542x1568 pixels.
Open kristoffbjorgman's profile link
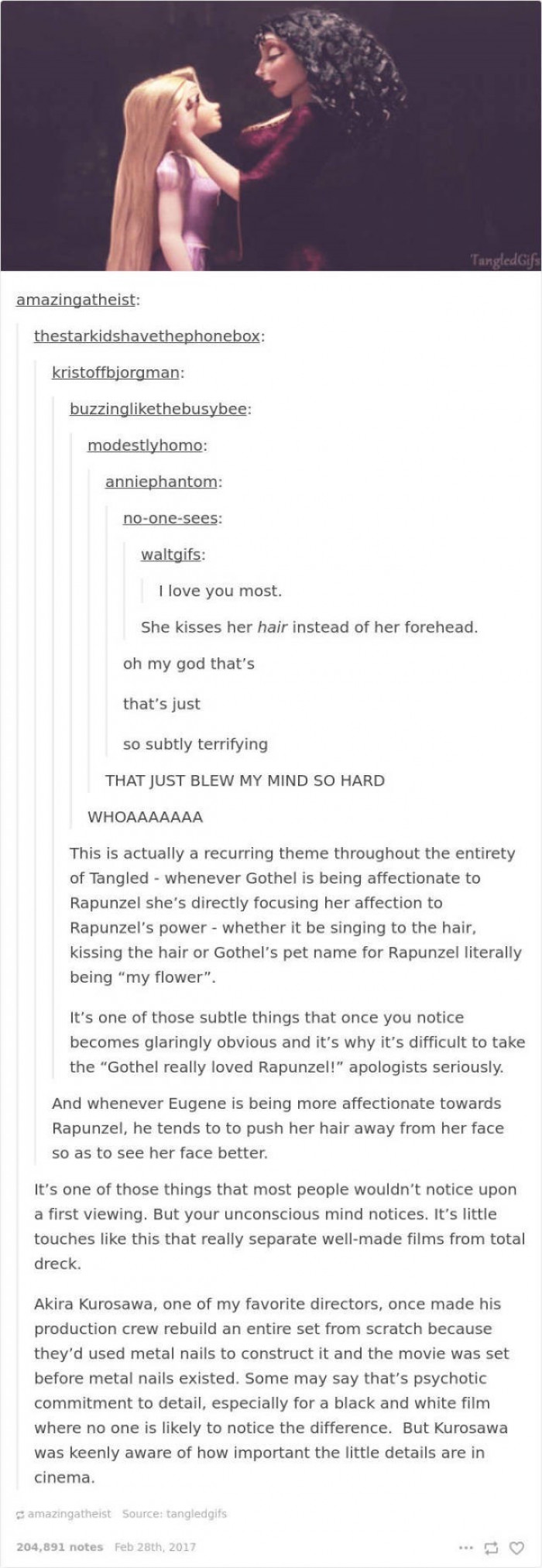116,372
